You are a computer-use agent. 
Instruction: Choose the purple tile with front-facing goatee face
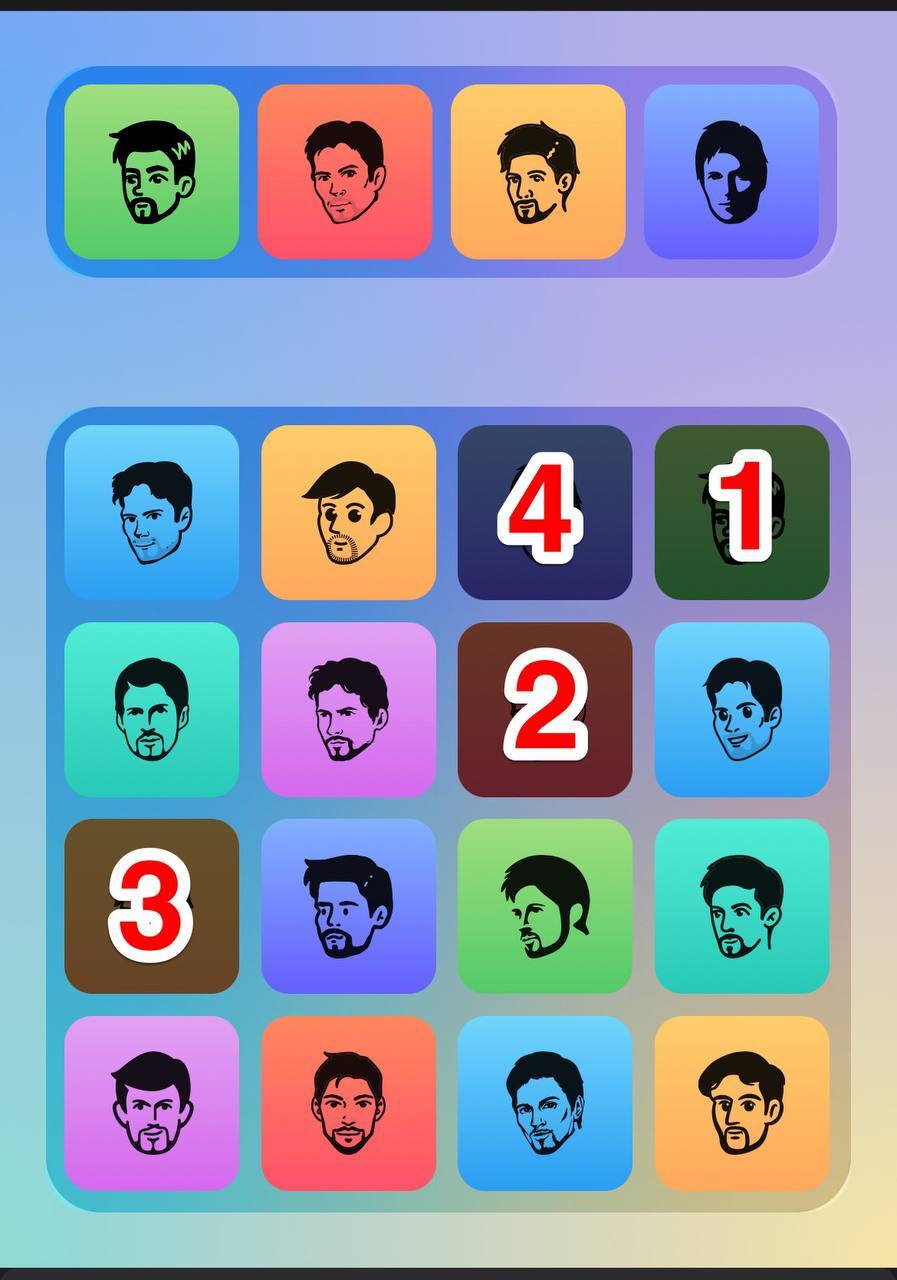[151, 1103]
